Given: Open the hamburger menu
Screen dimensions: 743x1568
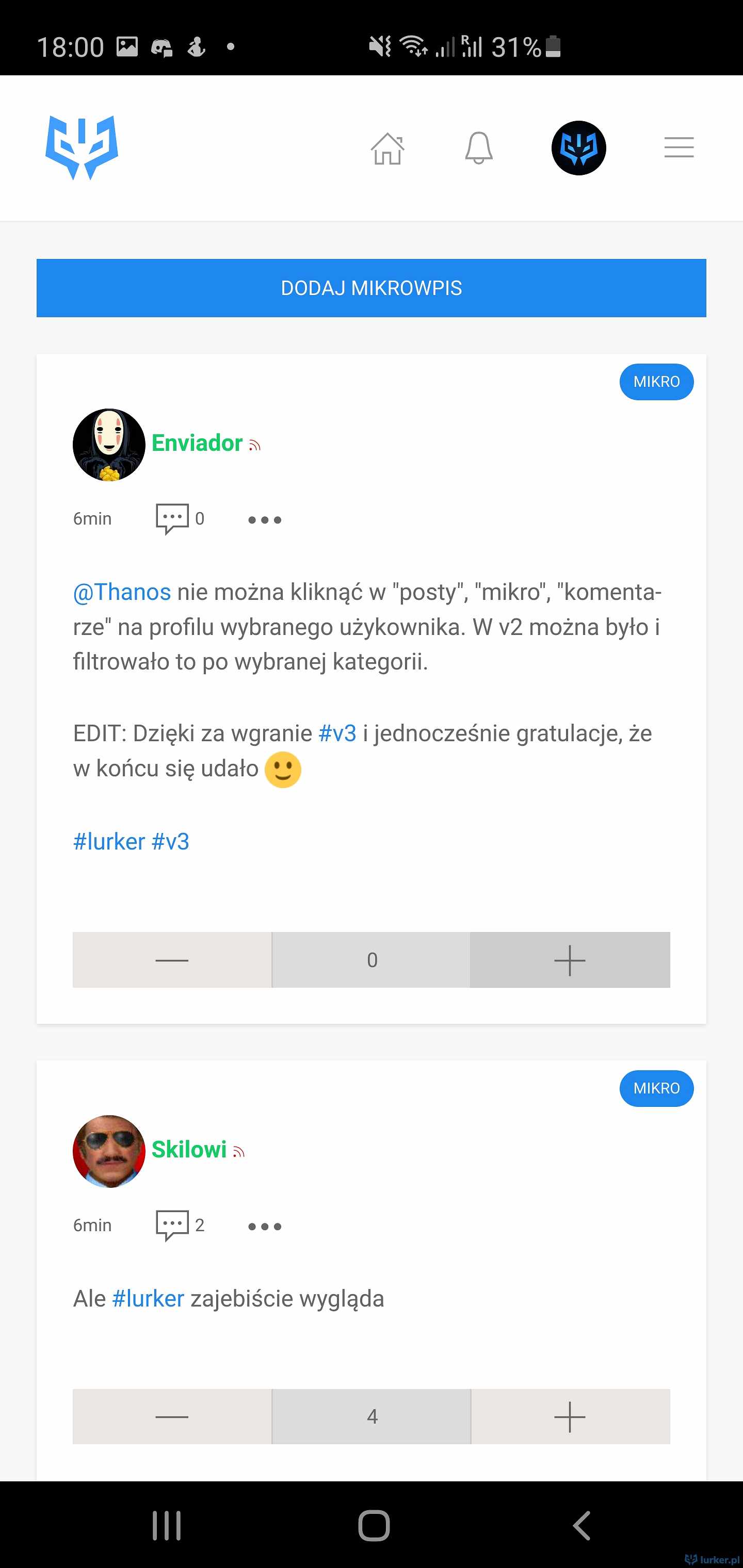Looking at the screenshot, I should [x=679, y=148].
